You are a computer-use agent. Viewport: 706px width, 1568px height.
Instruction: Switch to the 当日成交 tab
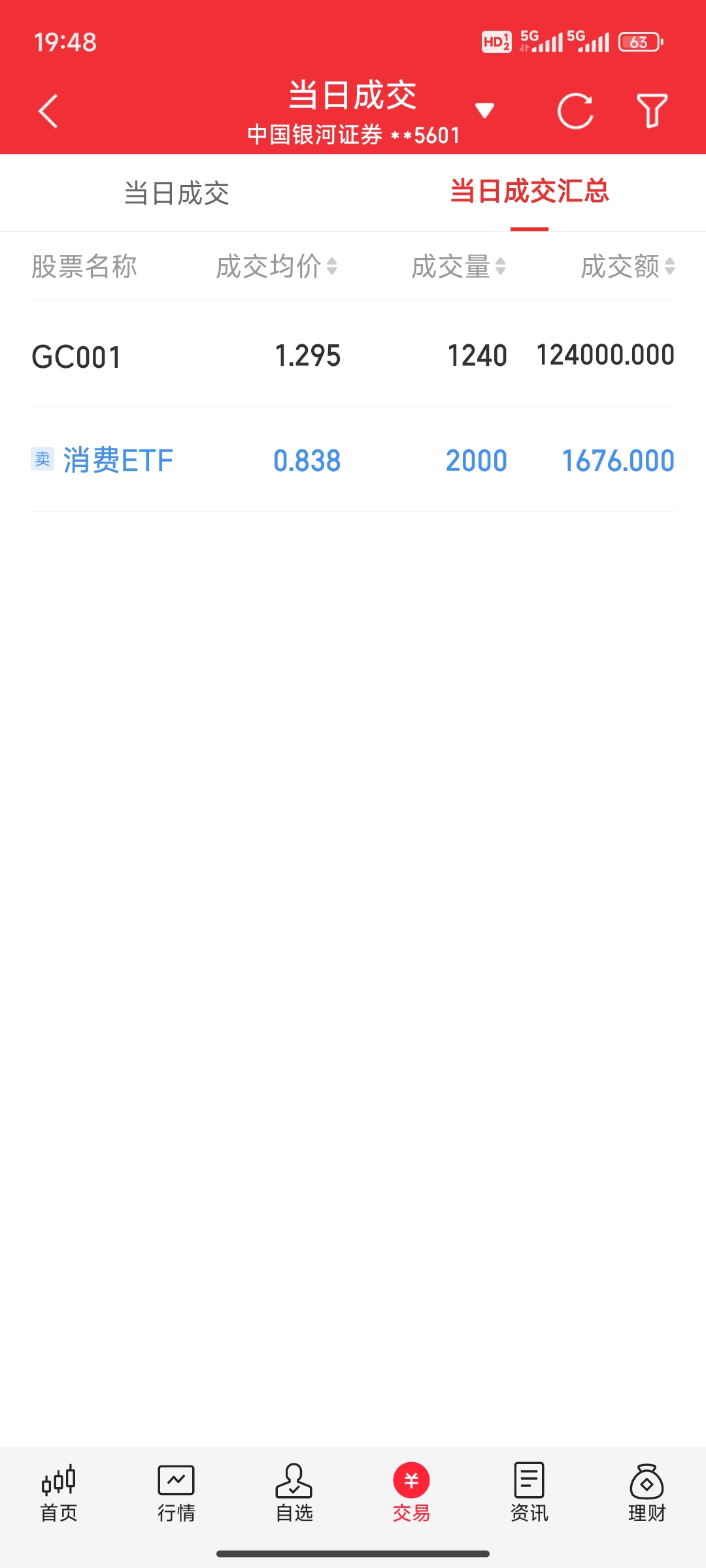point(176,193)
